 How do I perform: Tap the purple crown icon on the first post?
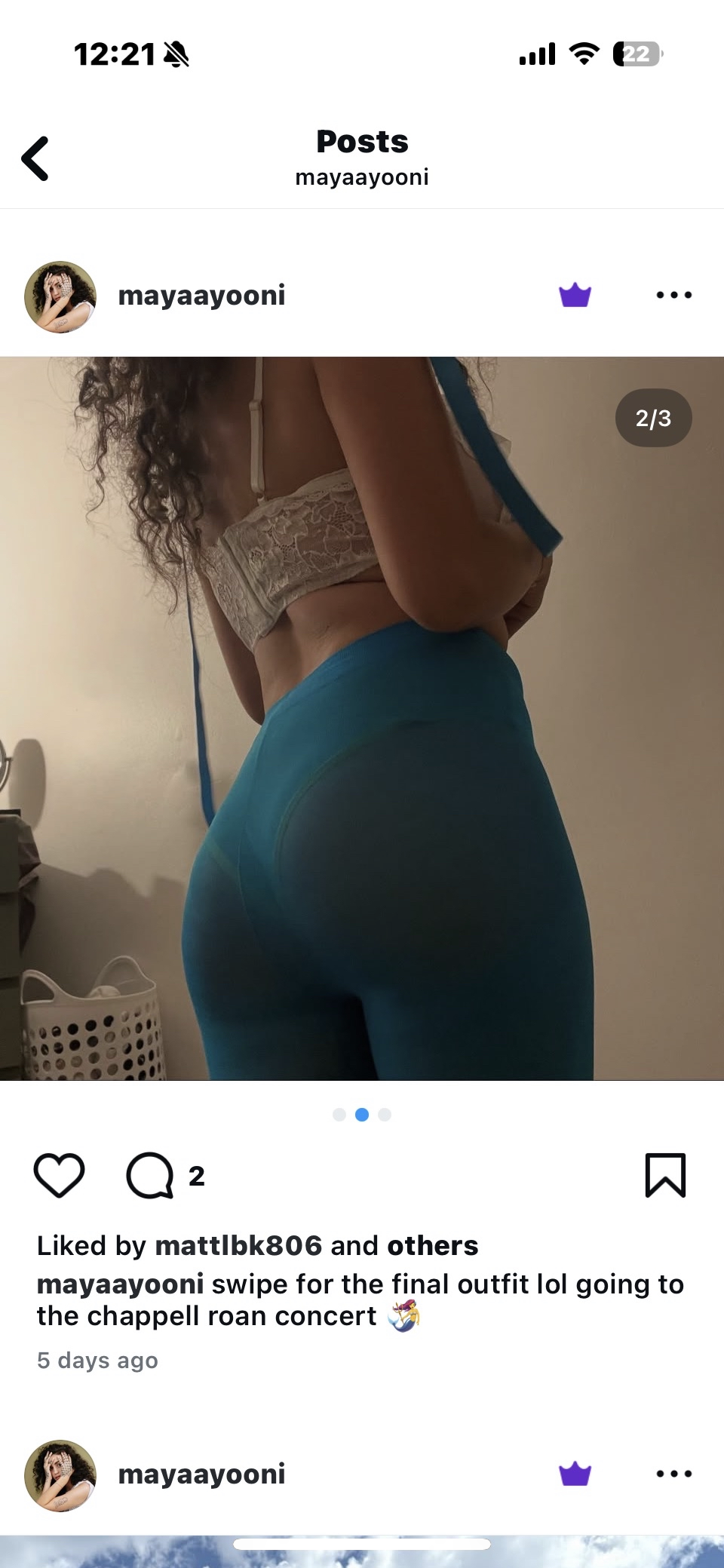click(575, 295)
